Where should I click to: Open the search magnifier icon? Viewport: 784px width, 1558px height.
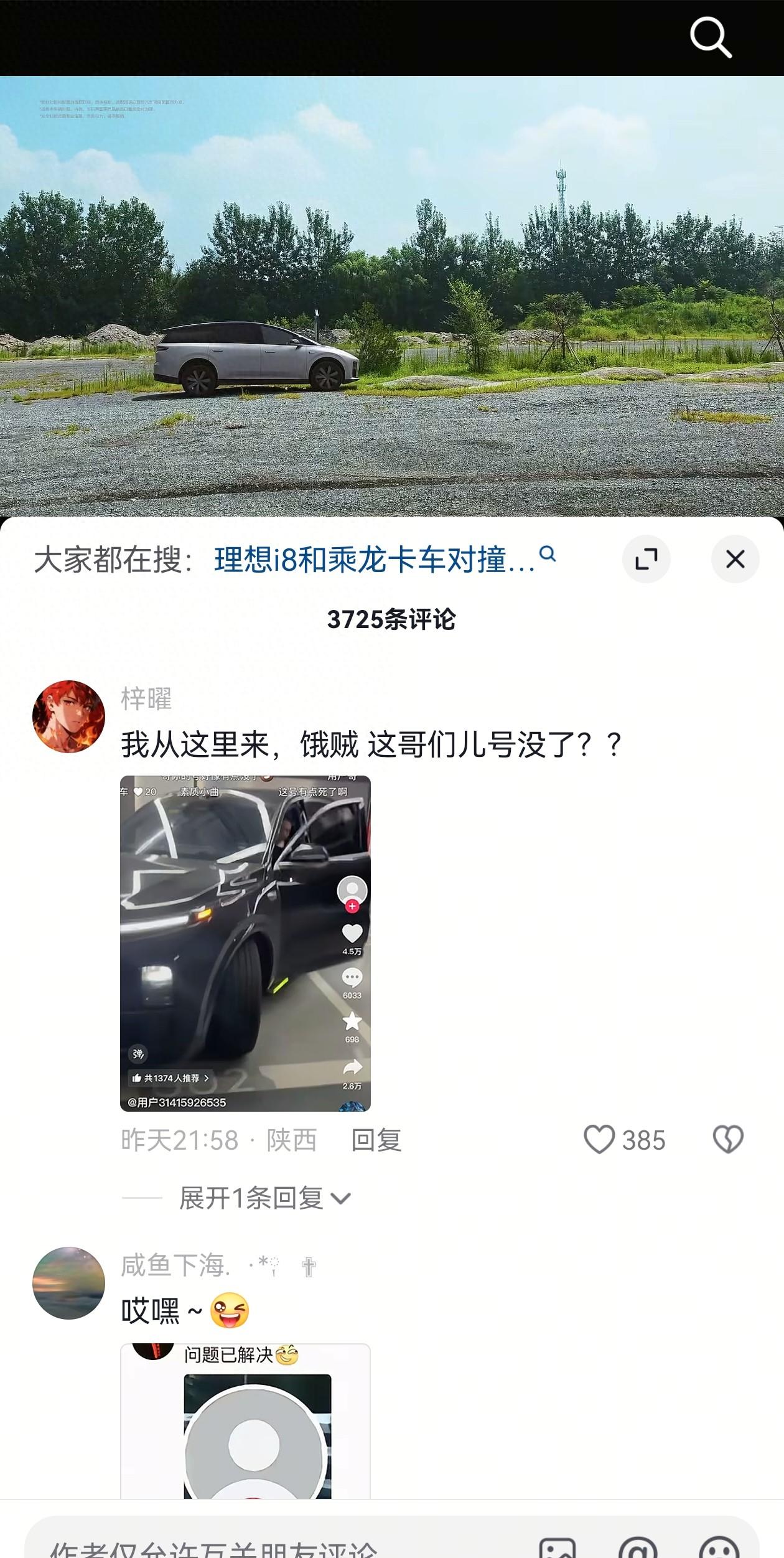pos(711,37)
